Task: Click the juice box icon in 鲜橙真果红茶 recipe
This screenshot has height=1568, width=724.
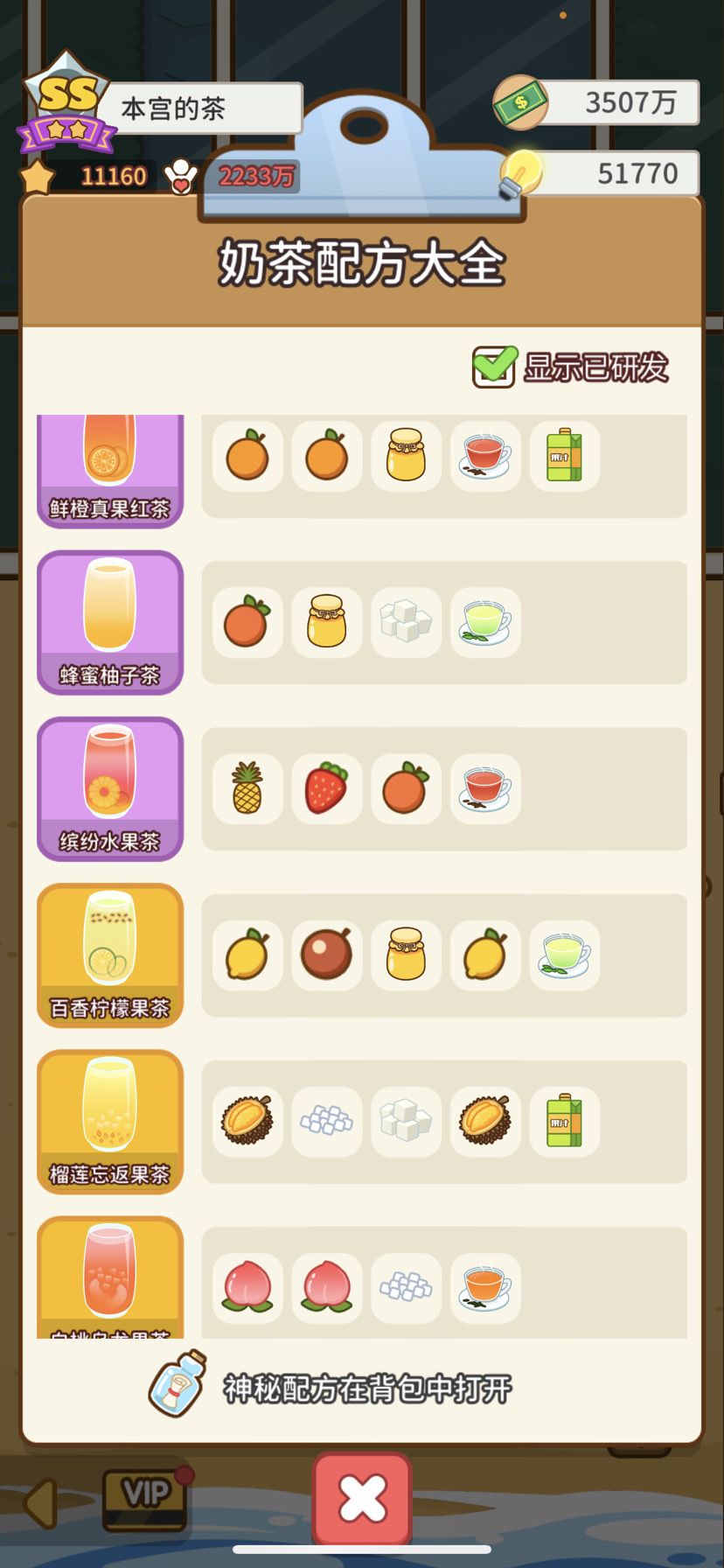Action: (x=564, y=456)
